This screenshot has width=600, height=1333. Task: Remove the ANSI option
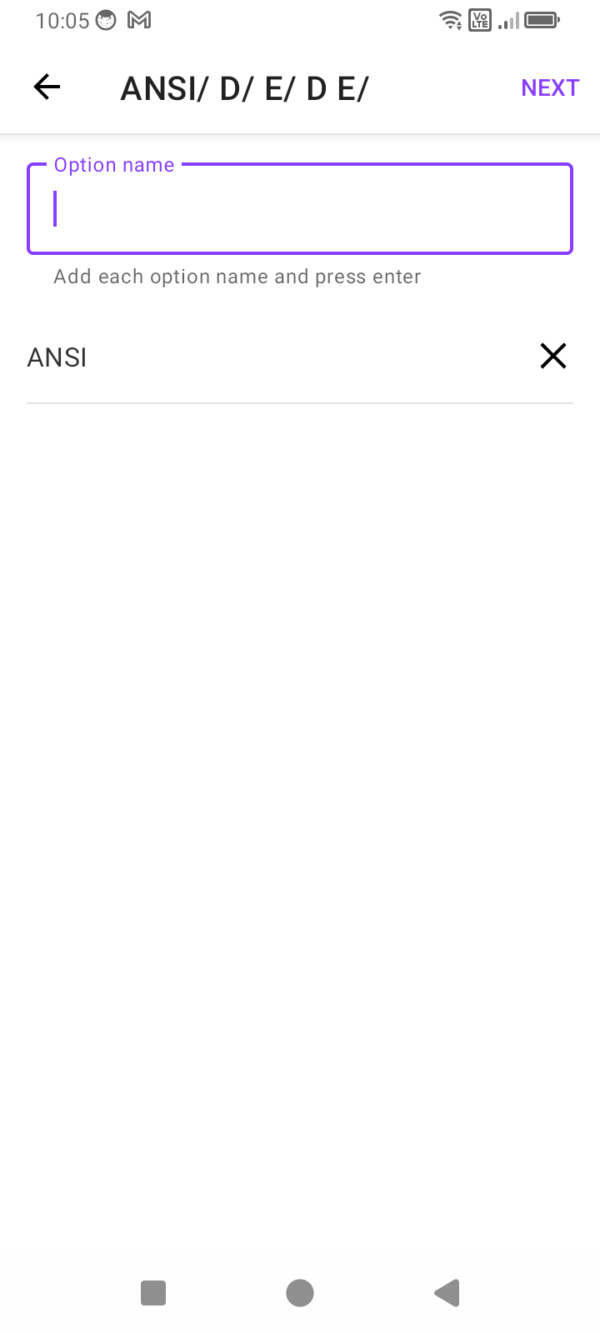[553, 356]
